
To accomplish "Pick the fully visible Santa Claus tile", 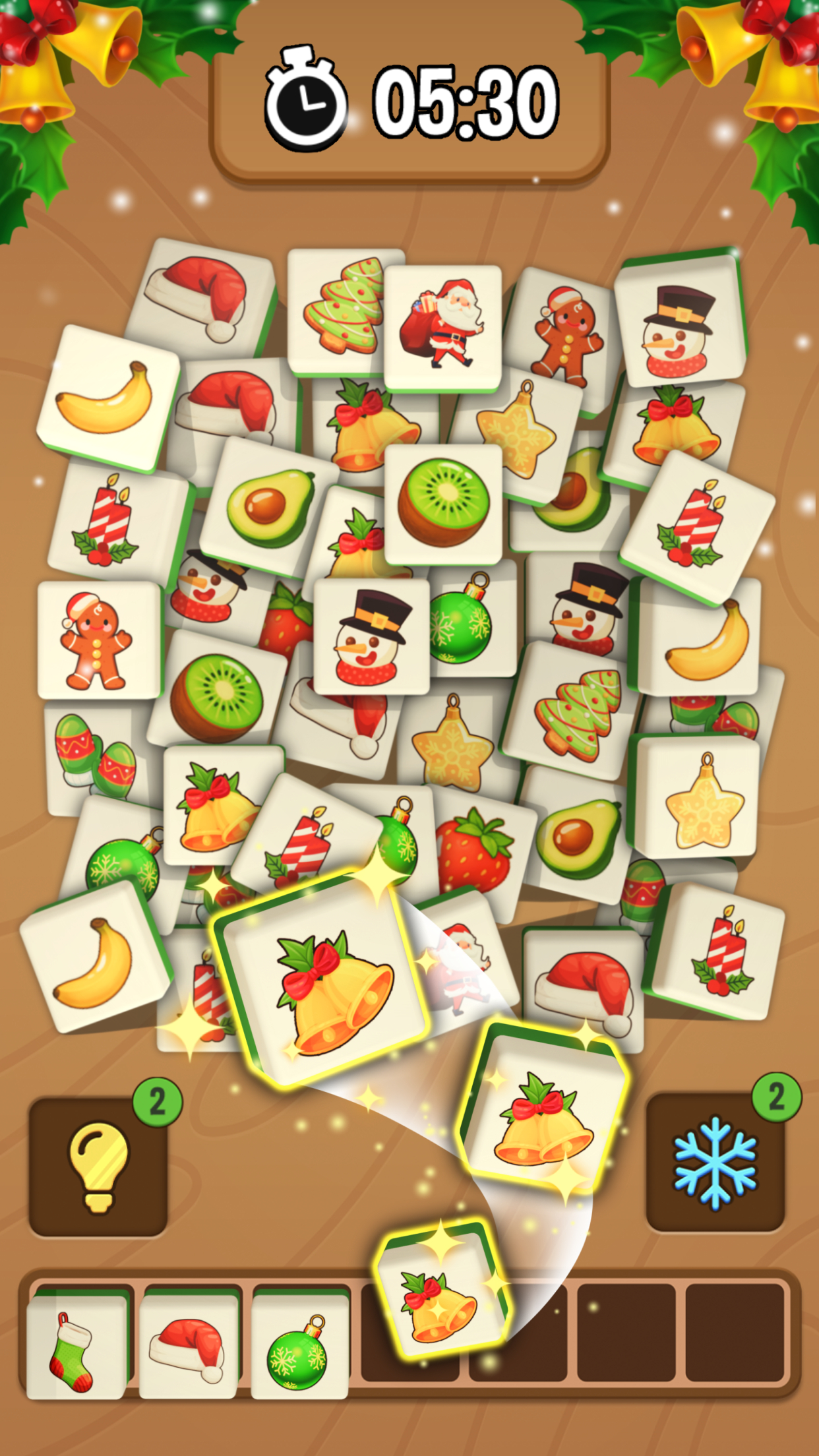I will click(442, 327).
